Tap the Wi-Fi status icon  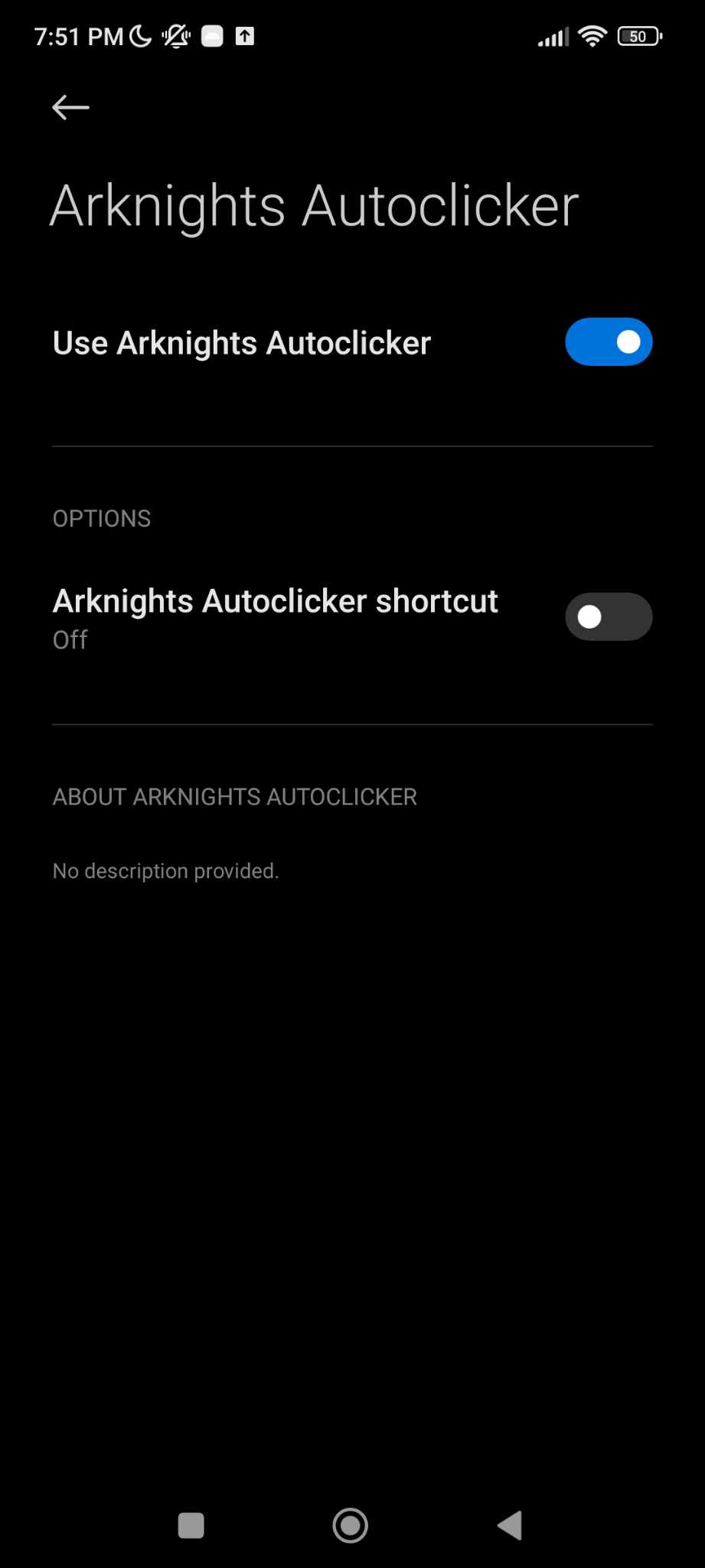coord(591,35)
